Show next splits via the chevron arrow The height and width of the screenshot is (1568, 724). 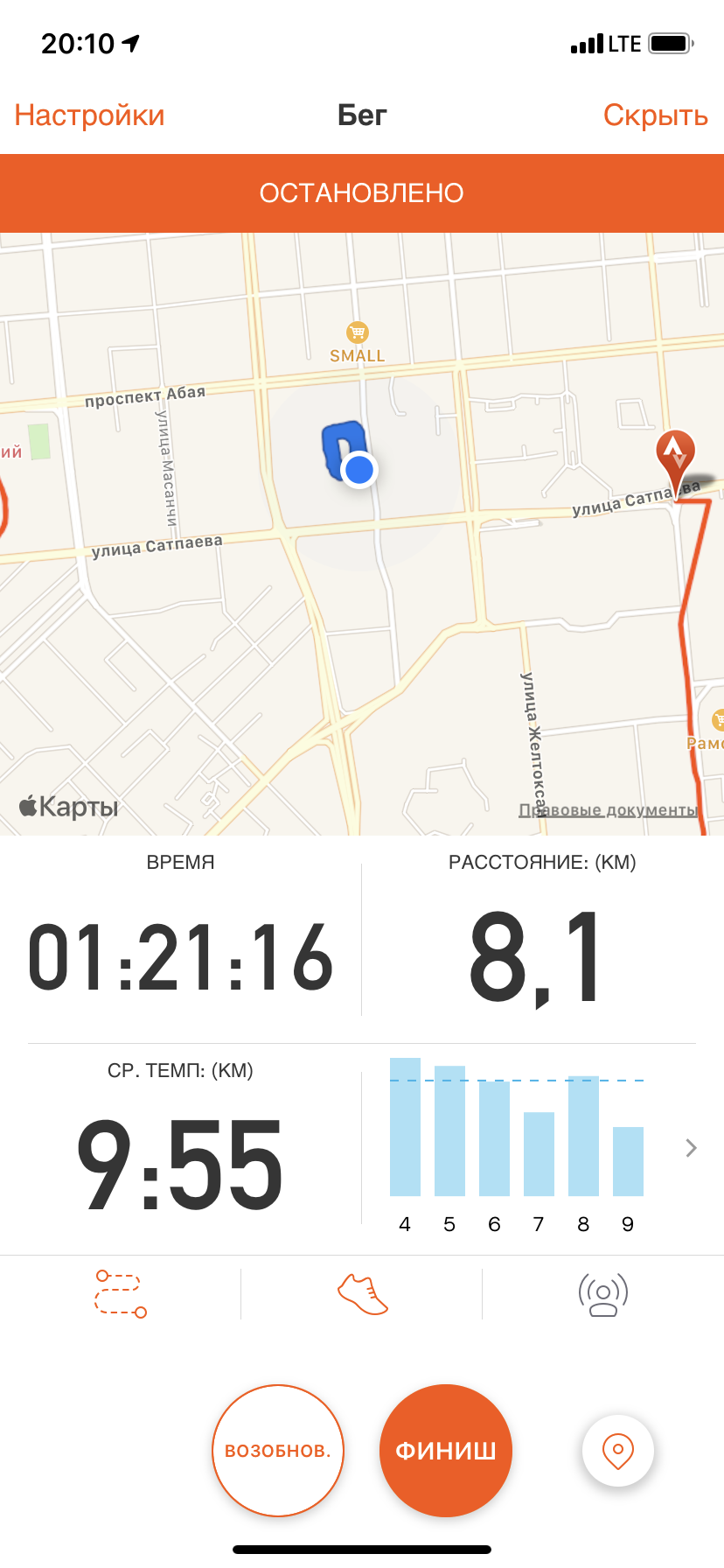pos(691,1148)
